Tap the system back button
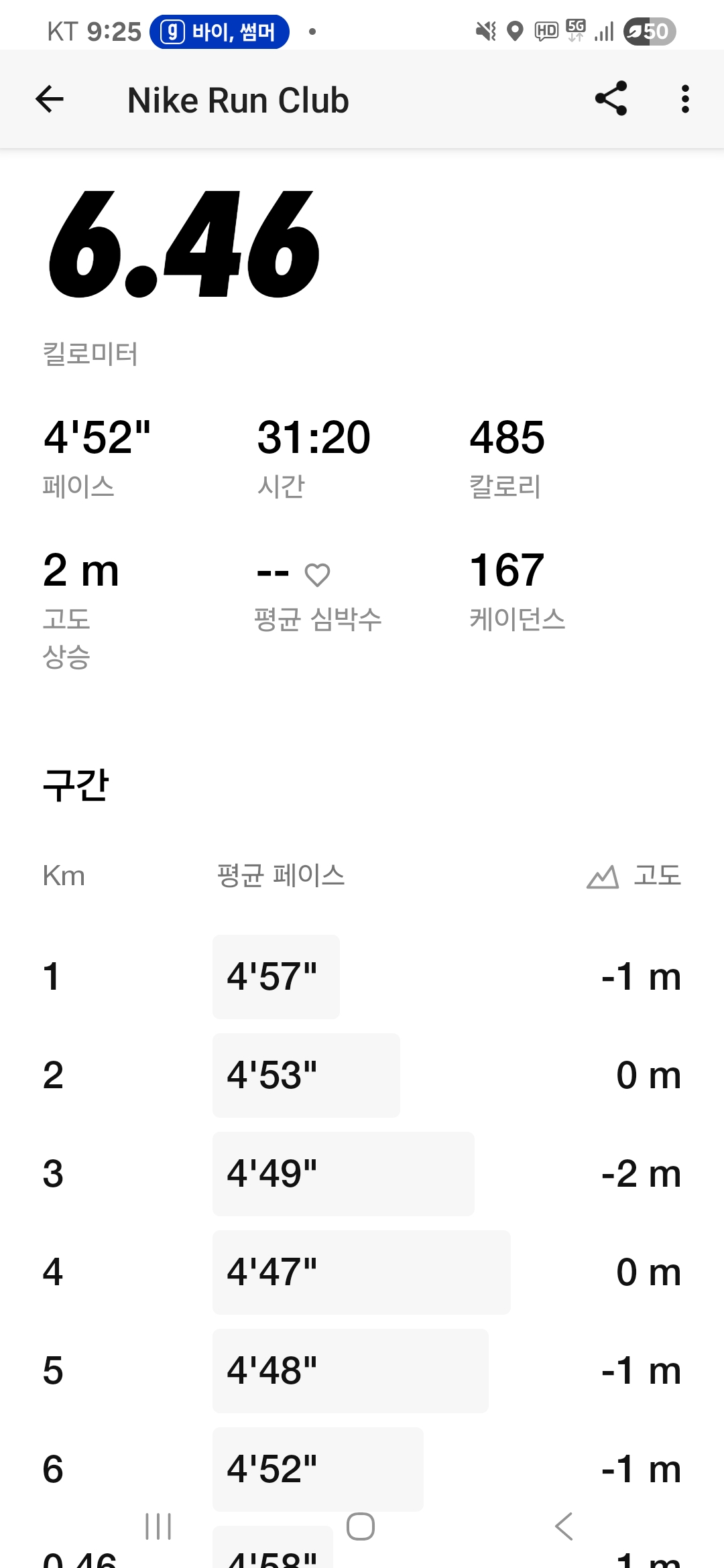Screen dimensions: 724x1568 [564, 1526]
